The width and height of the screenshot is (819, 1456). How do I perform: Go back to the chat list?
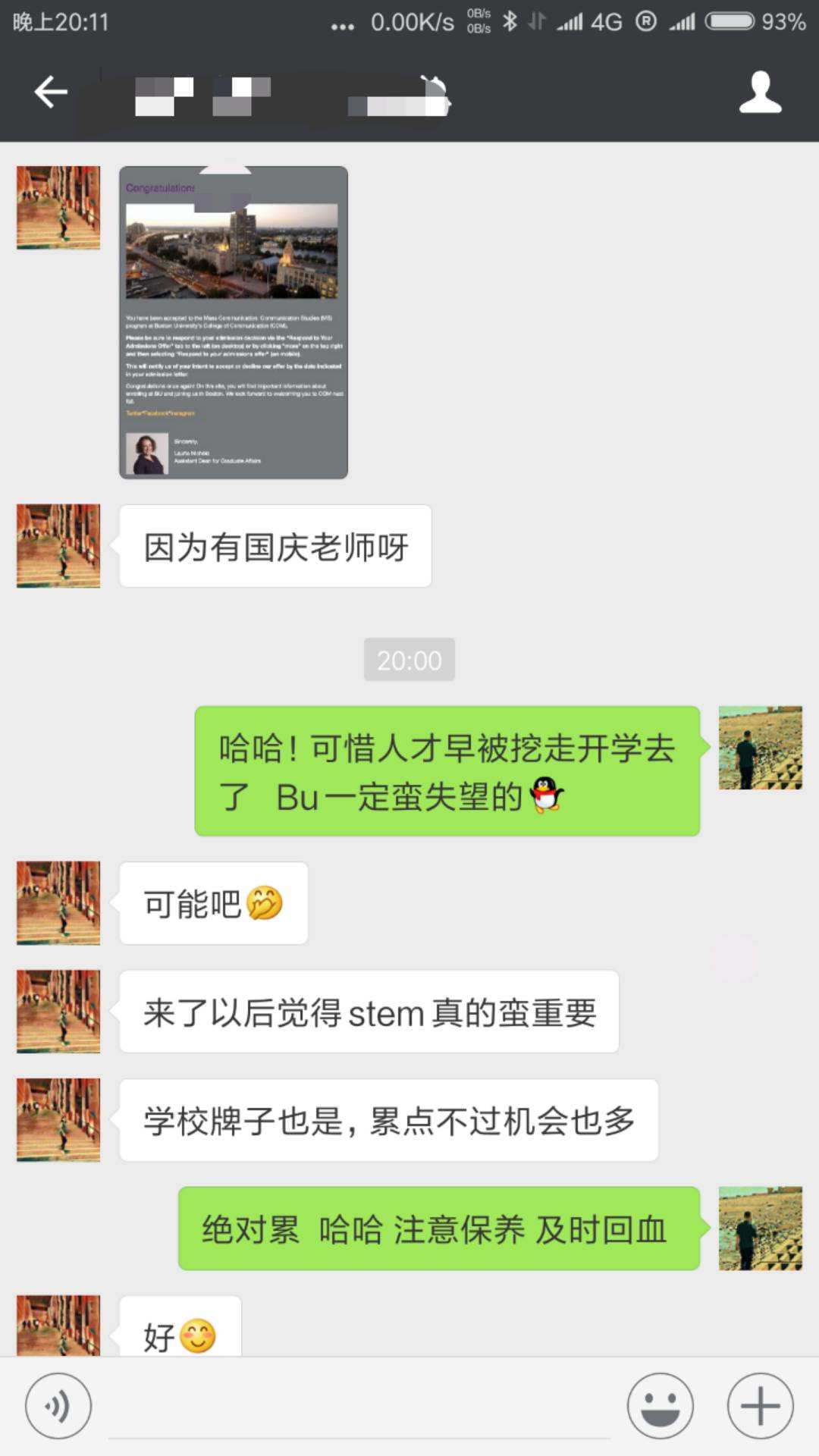[x=51, y=93]
